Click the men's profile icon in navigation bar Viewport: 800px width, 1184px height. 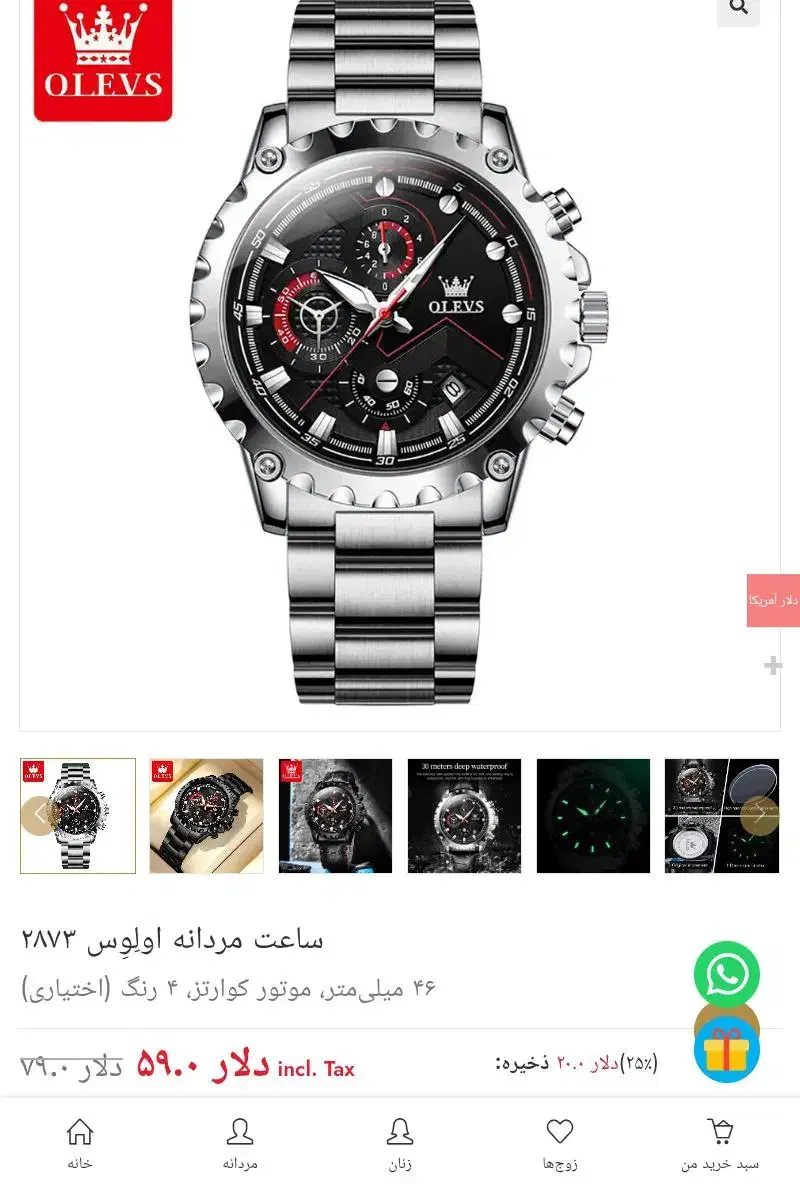[241, 1133]
